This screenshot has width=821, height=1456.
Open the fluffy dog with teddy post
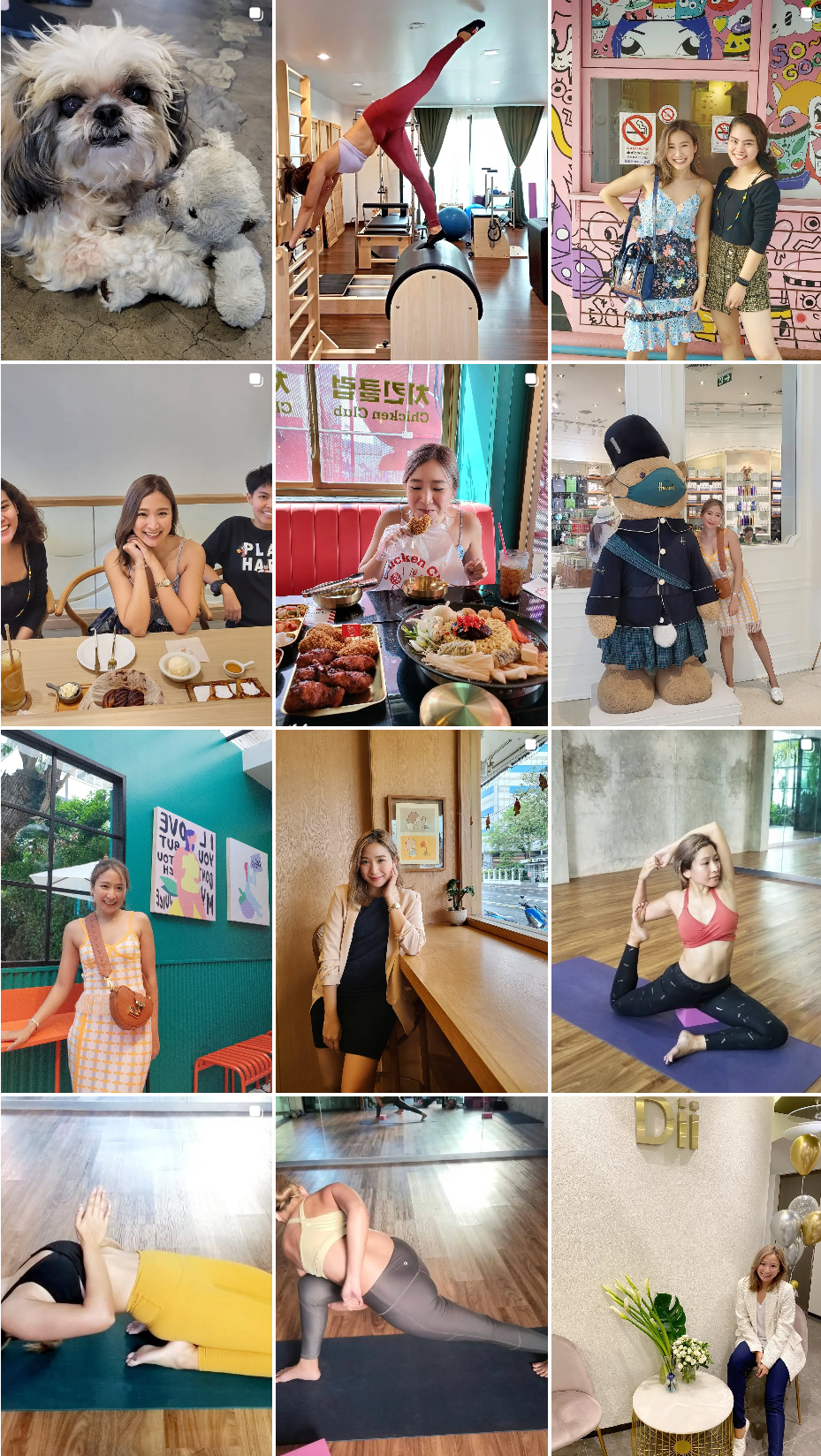(x=136, y=180)
